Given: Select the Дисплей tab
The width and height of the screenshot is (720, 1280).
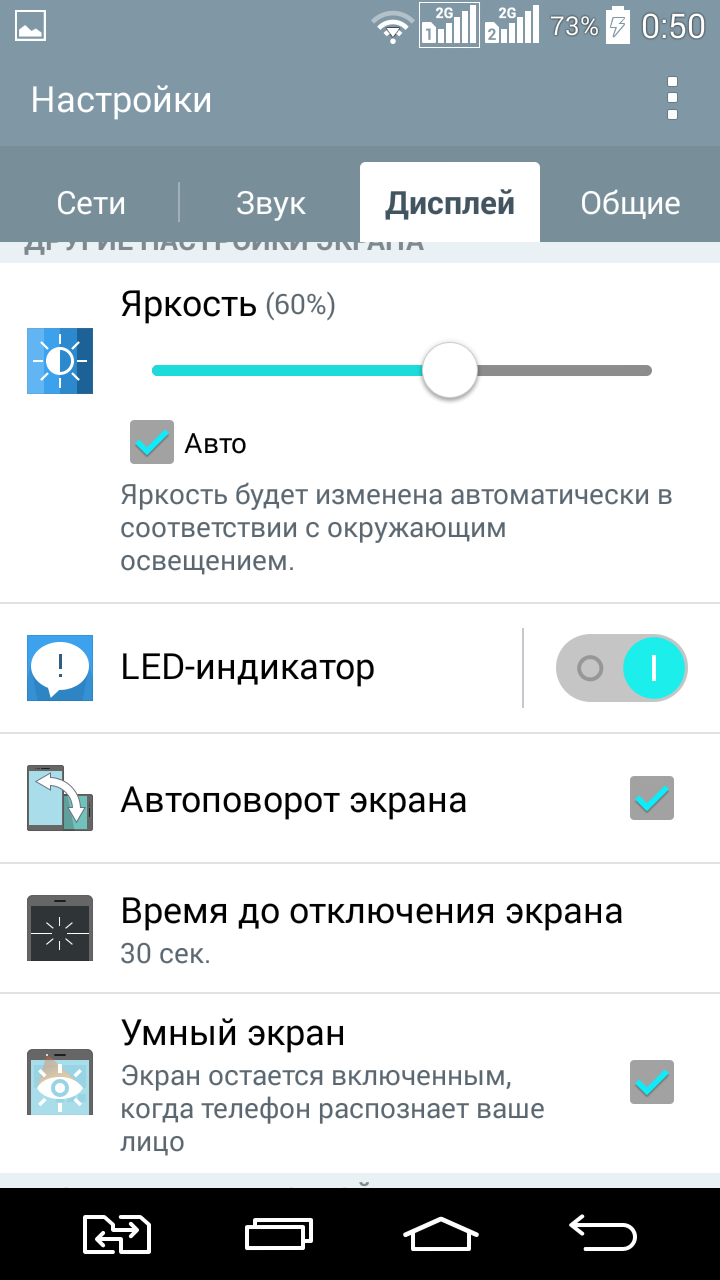Looking at the screenshot, I should [450, 203].
